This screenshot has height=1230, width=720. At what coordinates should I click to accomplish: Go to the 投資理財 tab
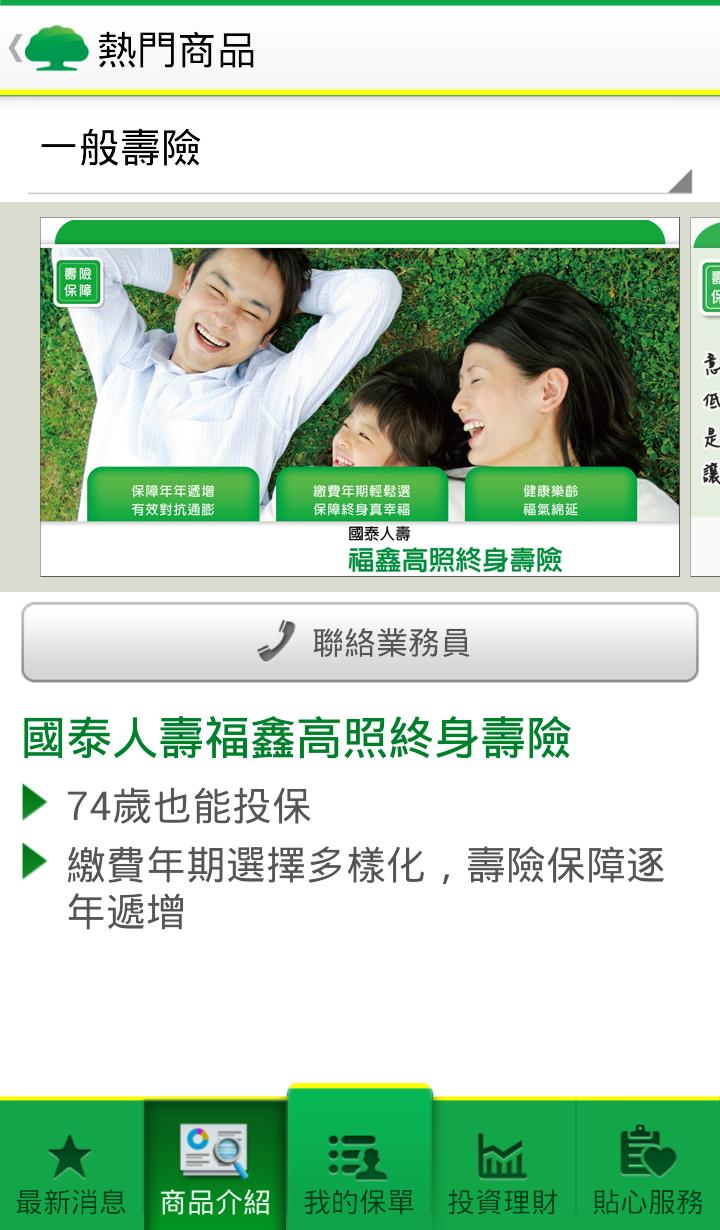(503, 1170)
